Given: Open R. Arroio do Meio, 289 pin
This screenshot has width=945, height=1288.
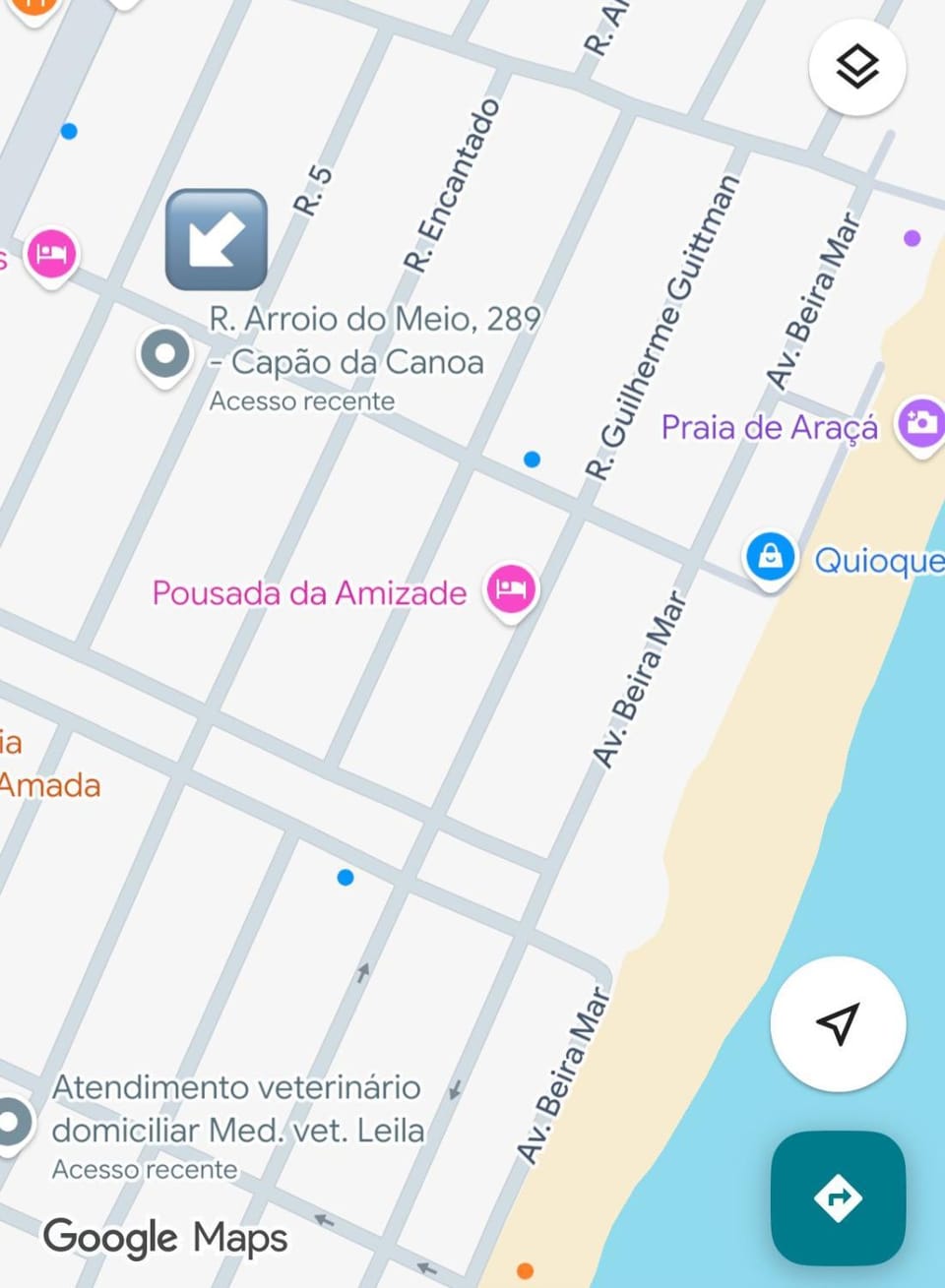Looking at the screenshot, I should [x=164, y=355].
